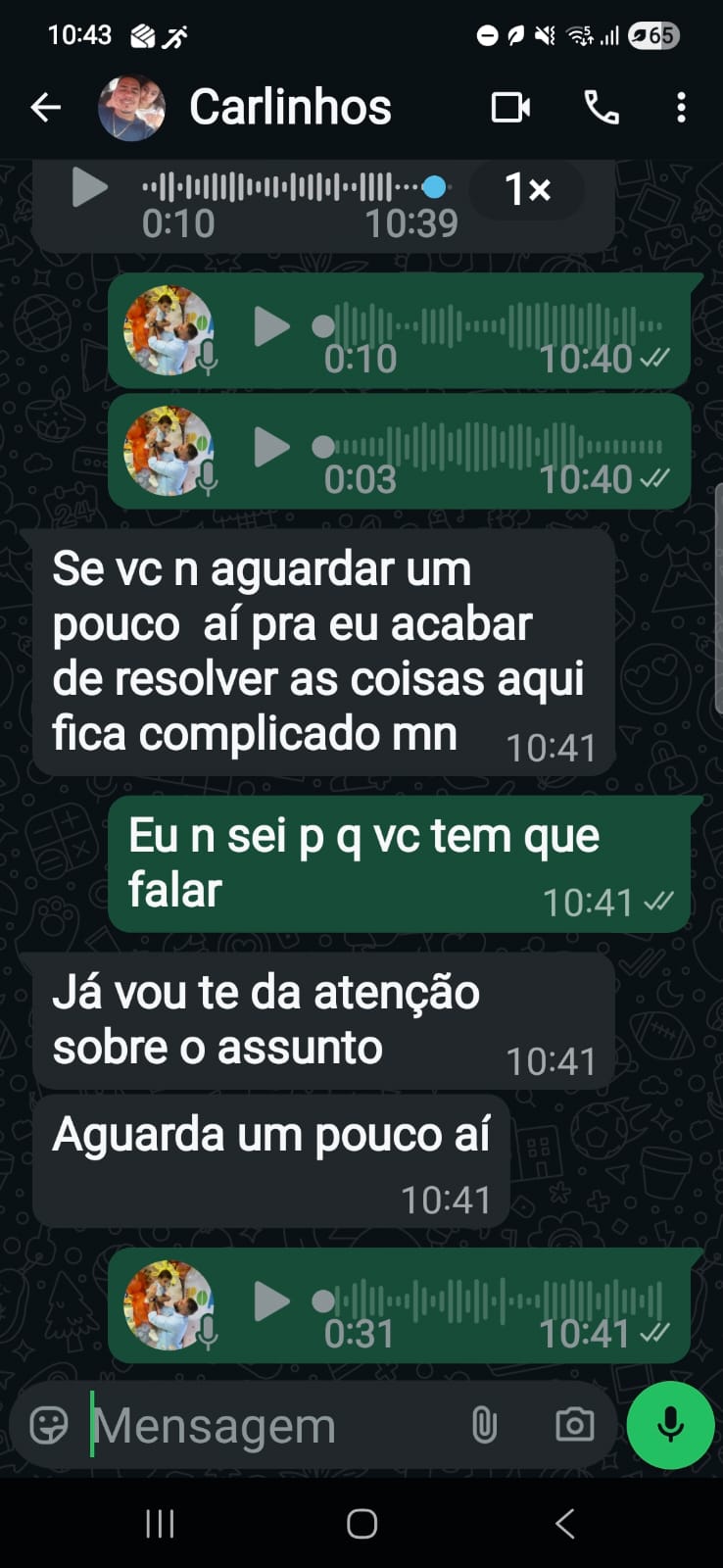
Task: Play the received voice message from 10:39
Action: 89,187
